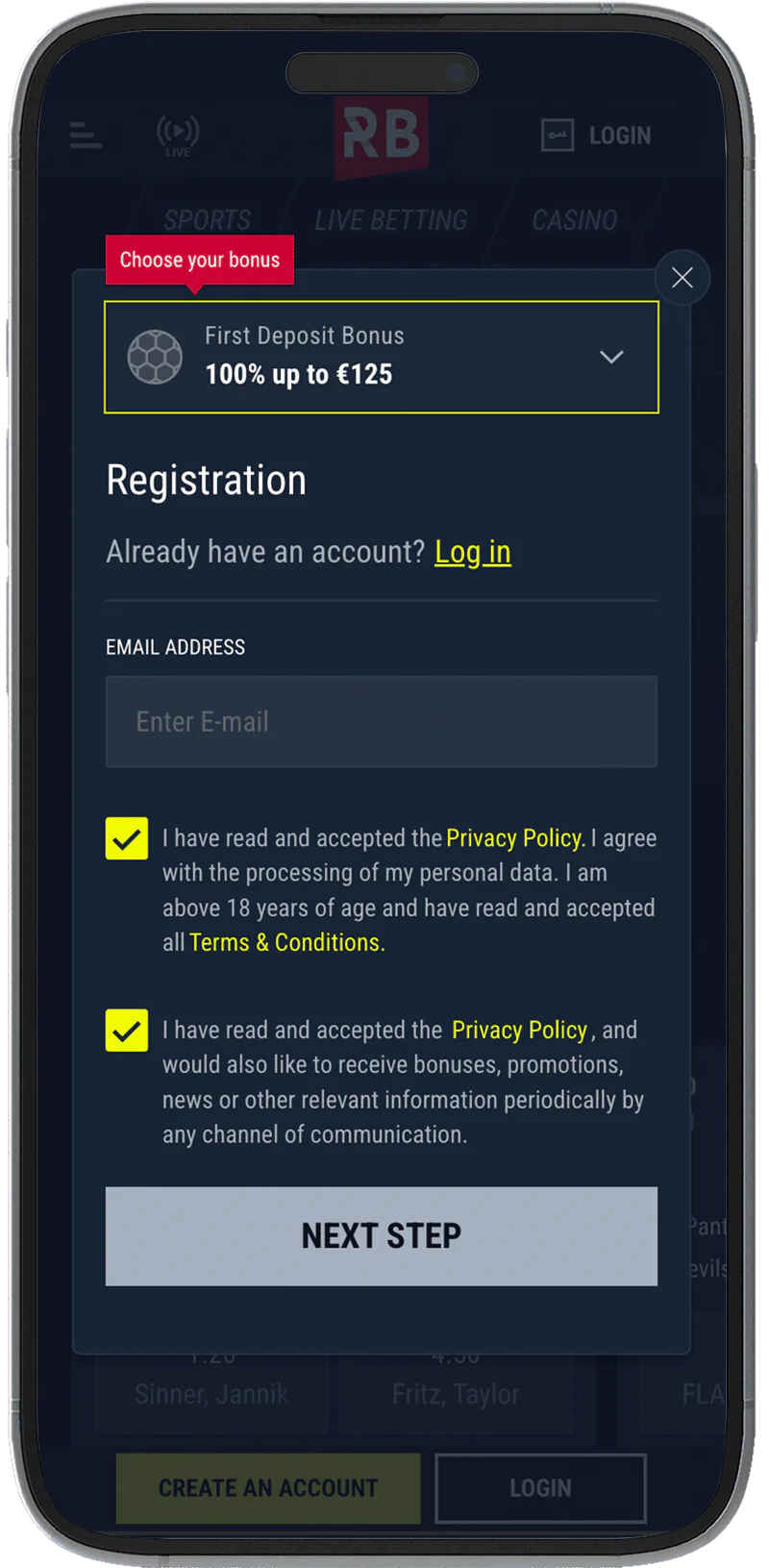Follow the Log in link
Image resolution: width=769 pixels, height=1568 pixels.
[472, 552]
